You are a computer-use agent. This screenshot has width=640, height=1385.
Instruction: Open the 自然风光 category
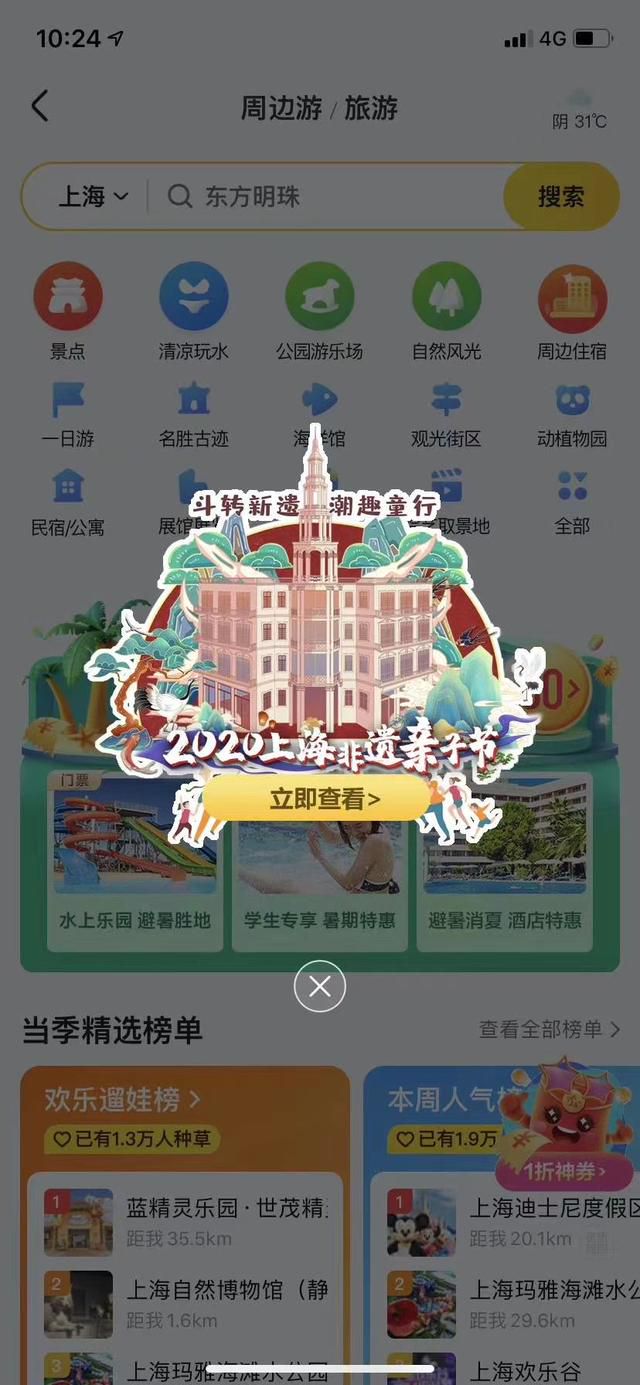point(446,310)
